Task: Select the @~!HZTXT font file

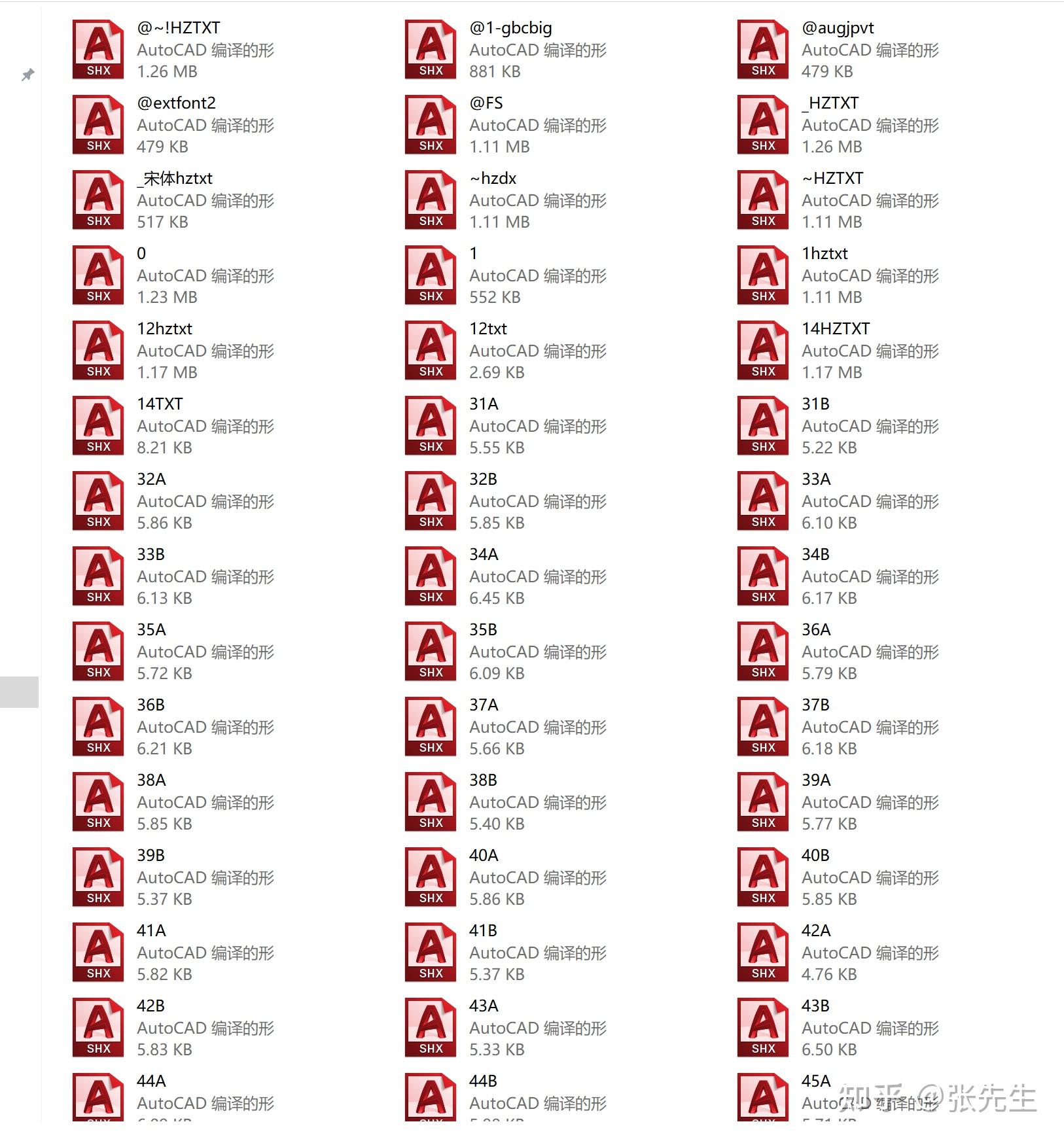Action: [98, 50]
